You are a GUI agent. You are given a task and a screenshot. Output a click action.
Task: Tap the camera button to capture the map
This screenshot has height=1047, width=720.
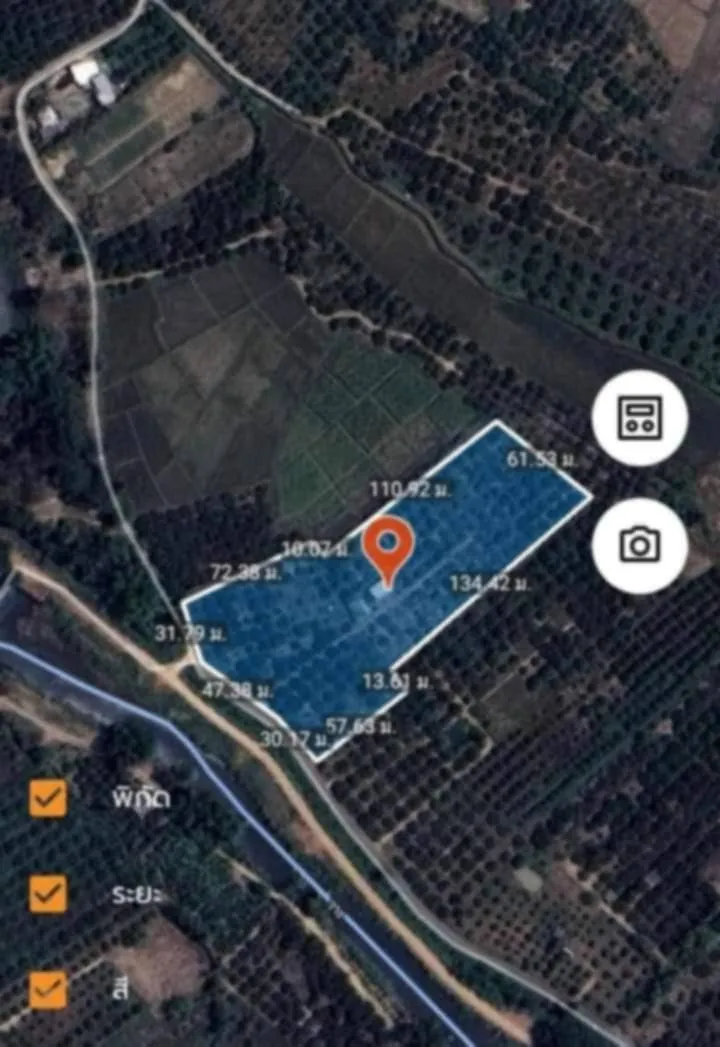(x=639, y=545)
